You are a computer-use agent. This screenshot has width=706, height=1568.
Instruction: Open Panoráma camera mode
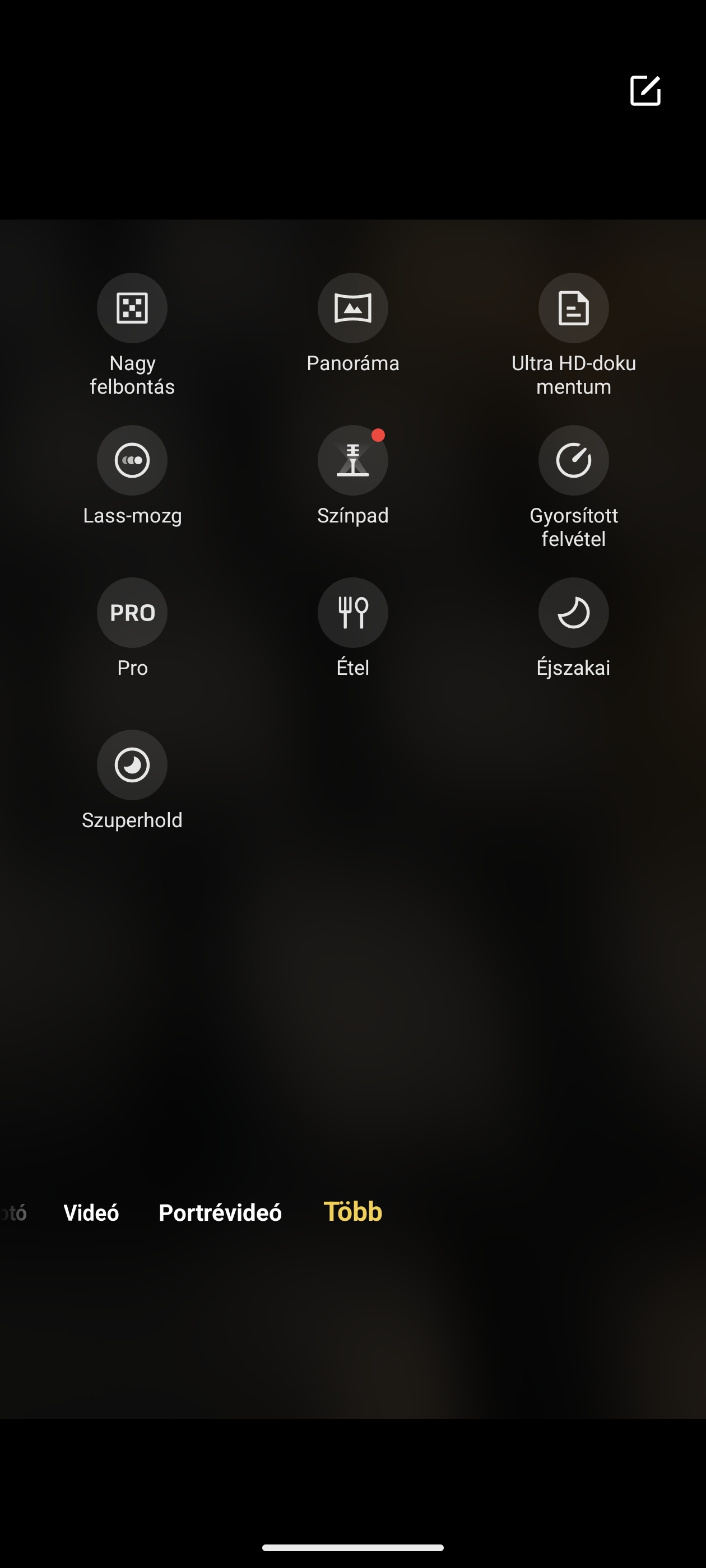(x=352, y=308)
